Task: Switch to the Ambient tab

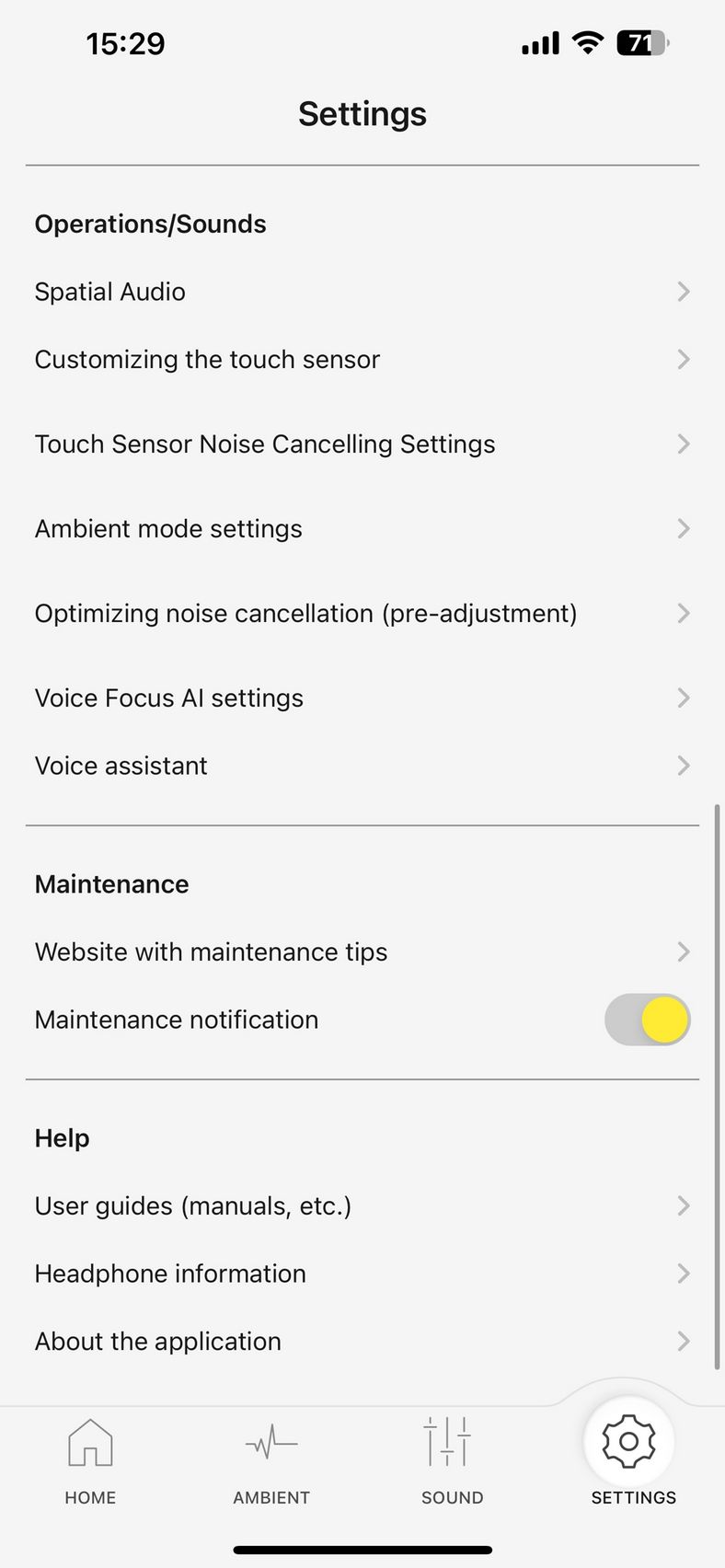Action: click(x=271, y=1461)
